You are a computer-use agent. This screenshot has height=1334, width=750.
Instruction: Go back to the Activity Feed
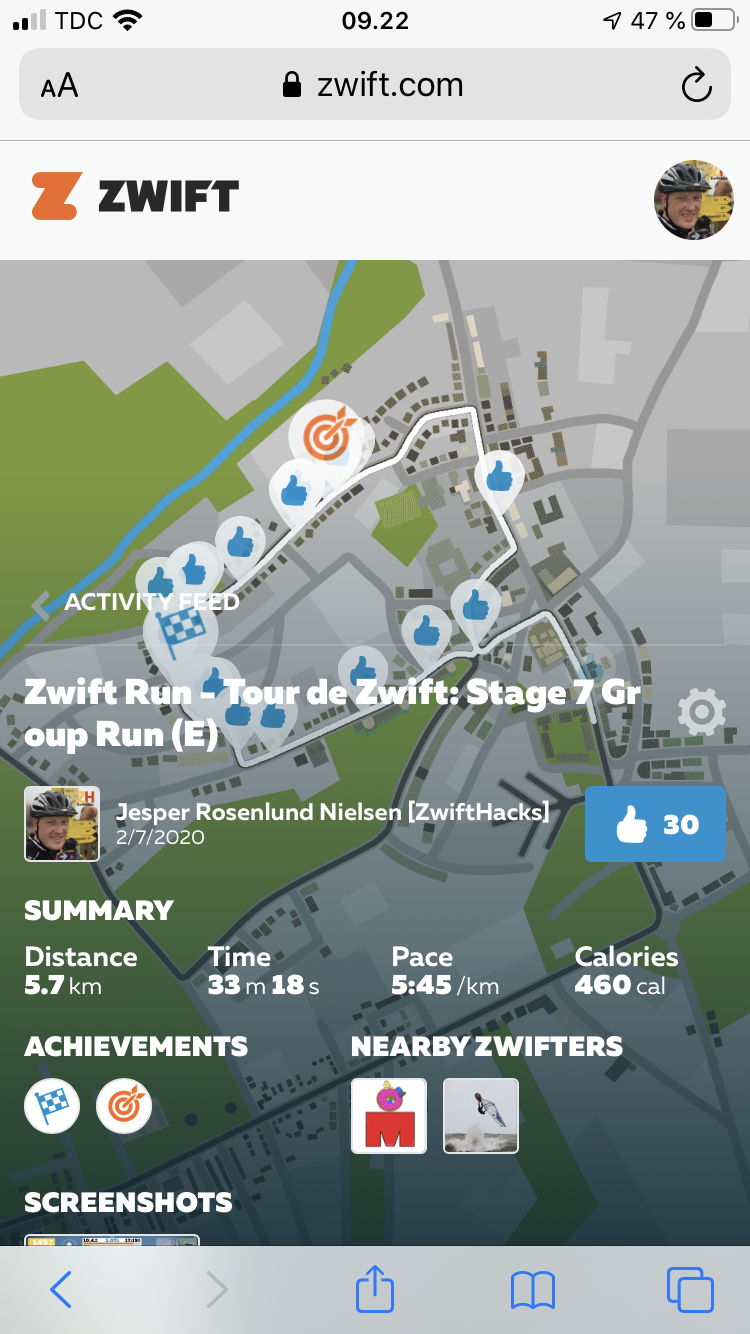coord(150,602)
